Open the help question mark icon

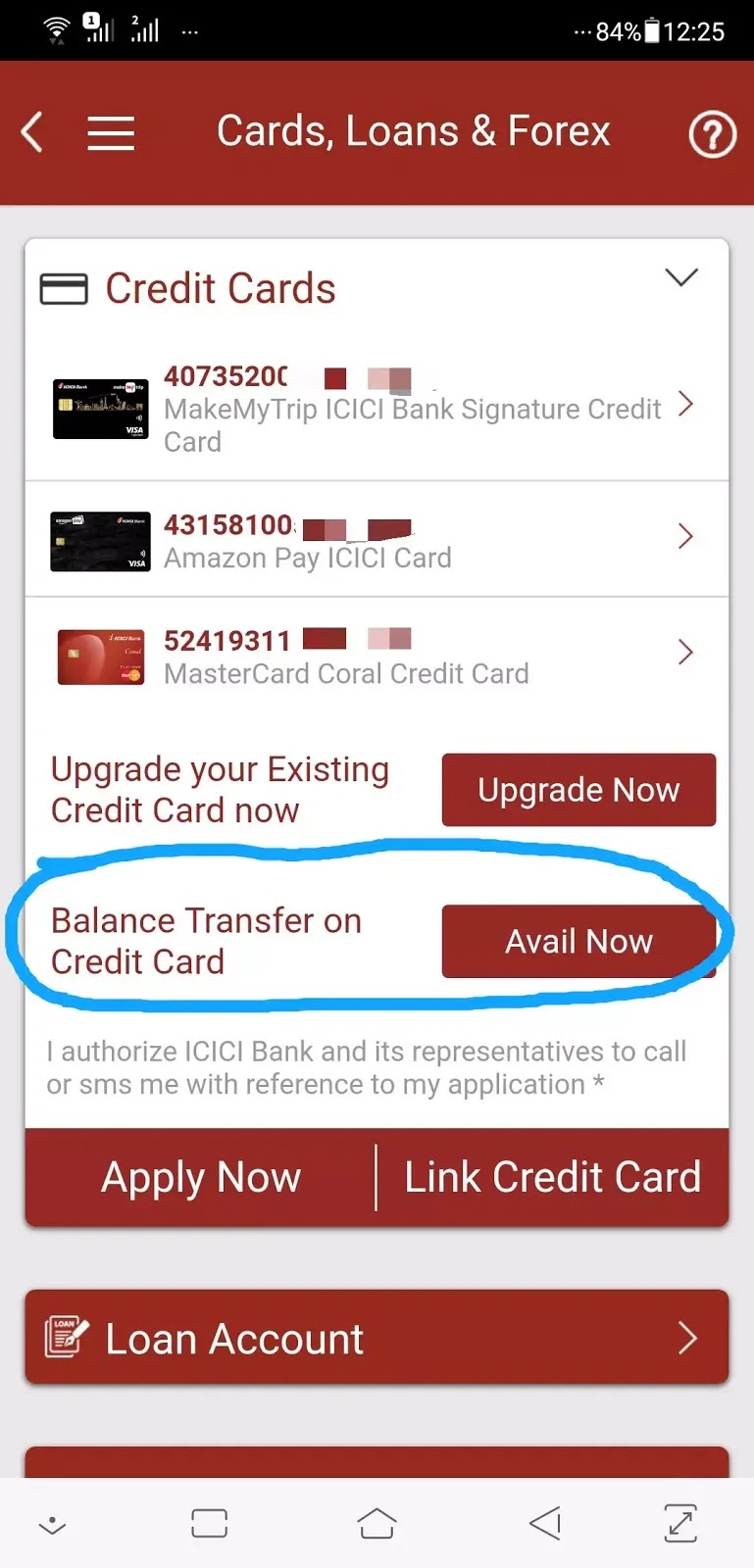(x=713, y=134)
